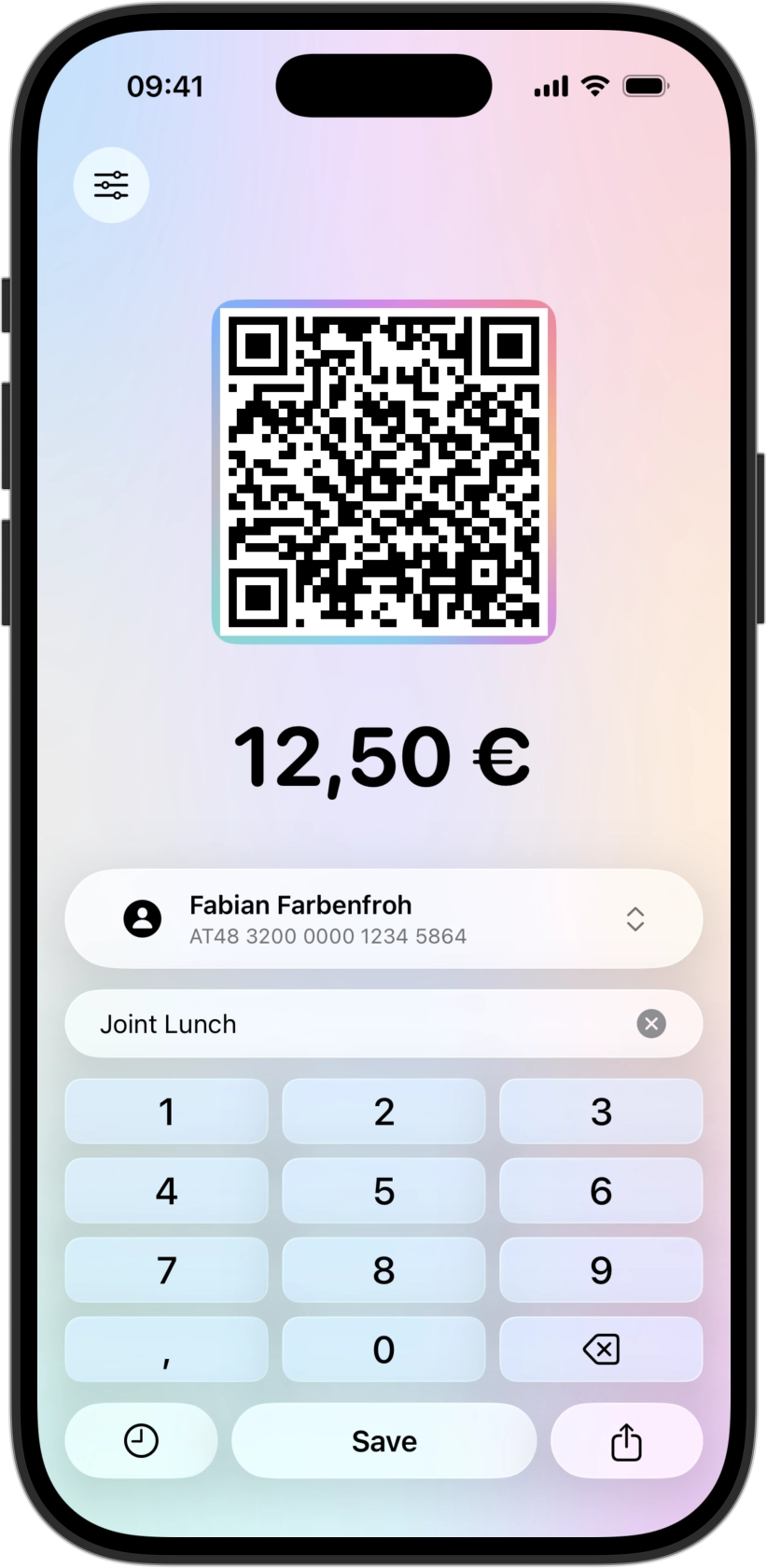Tap the 12,50 € amount display
This screenshot has width=767, height=1568.
[x=383, y=758]
